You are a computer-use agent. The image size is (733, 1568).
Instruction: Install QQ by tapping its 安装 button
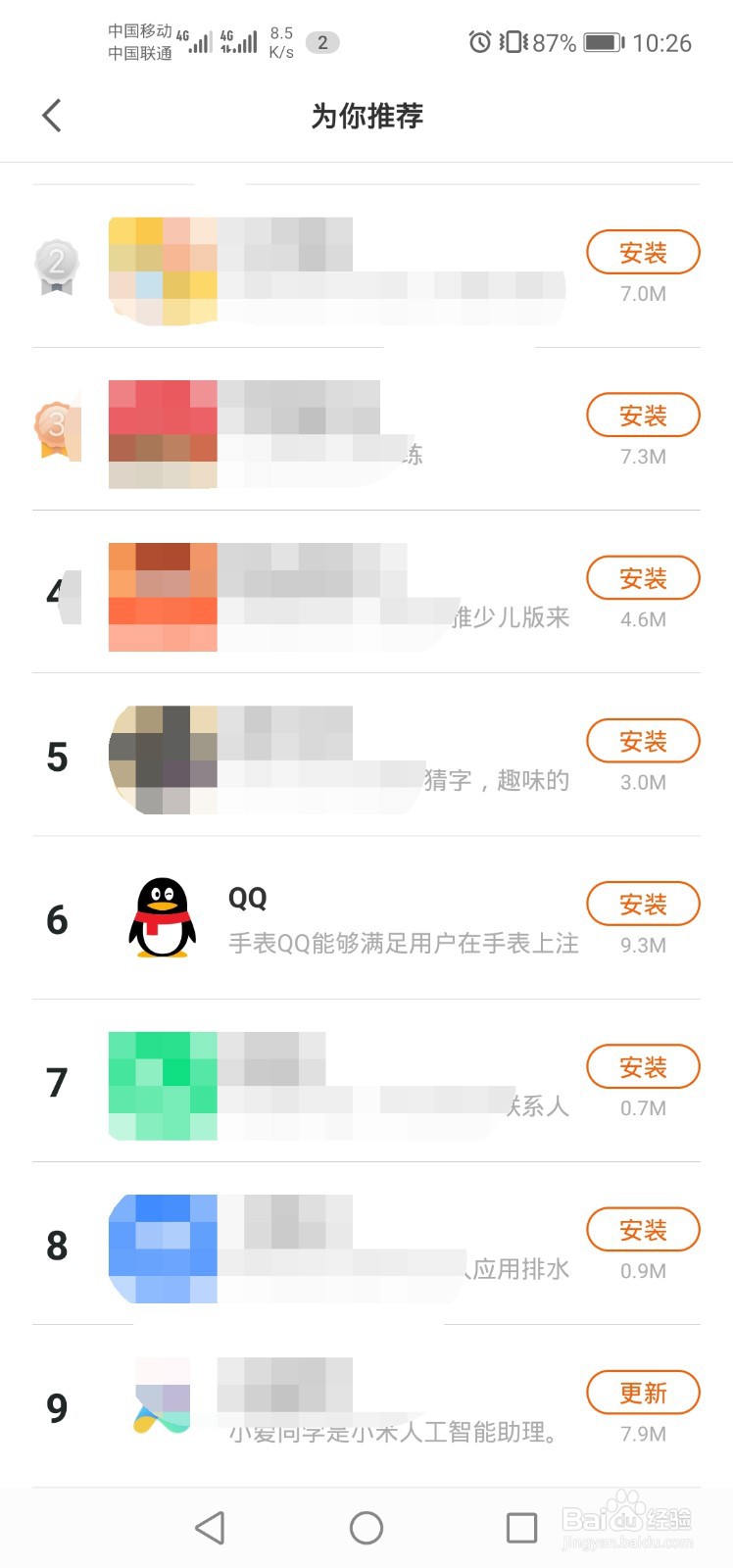(x=643, y=904)
